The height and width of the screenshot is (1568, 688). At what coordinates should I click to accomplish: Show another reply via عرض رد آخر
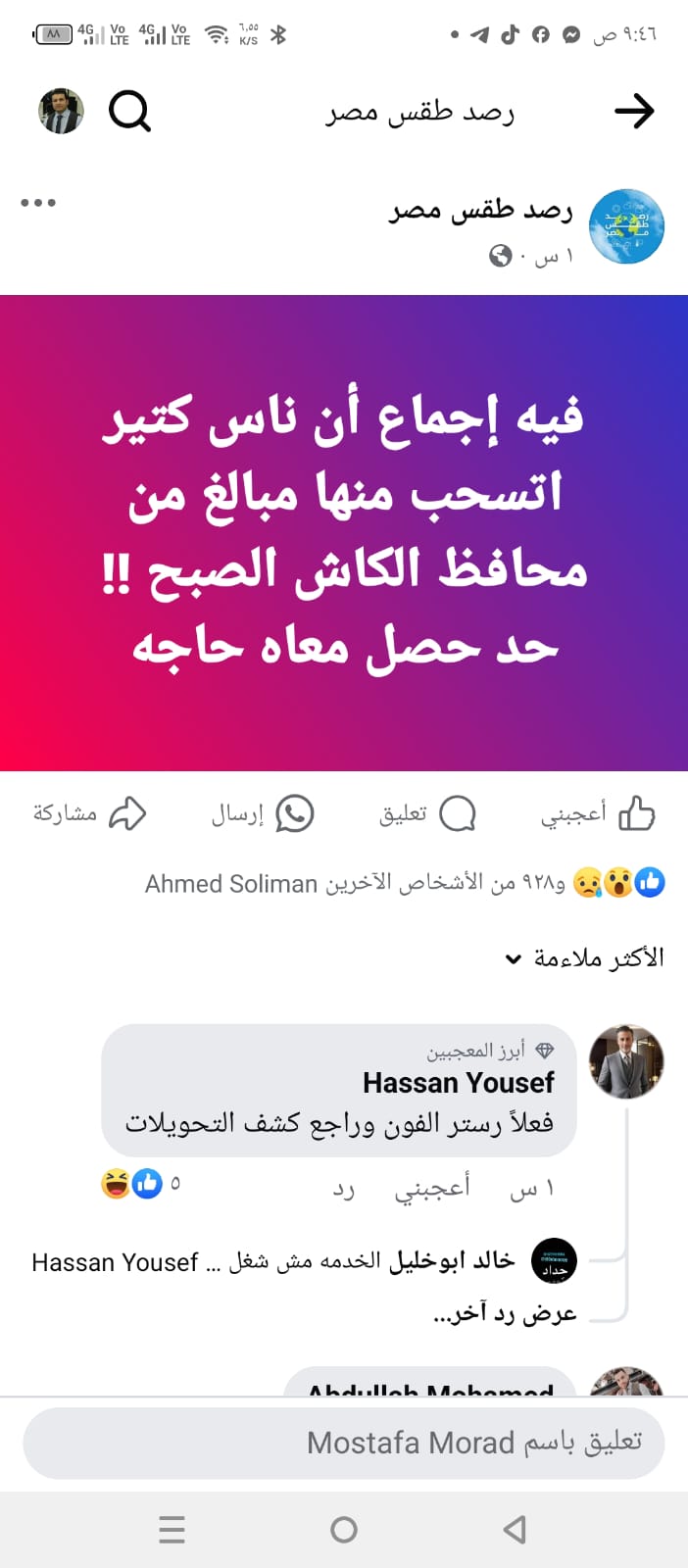[505, 1313]
